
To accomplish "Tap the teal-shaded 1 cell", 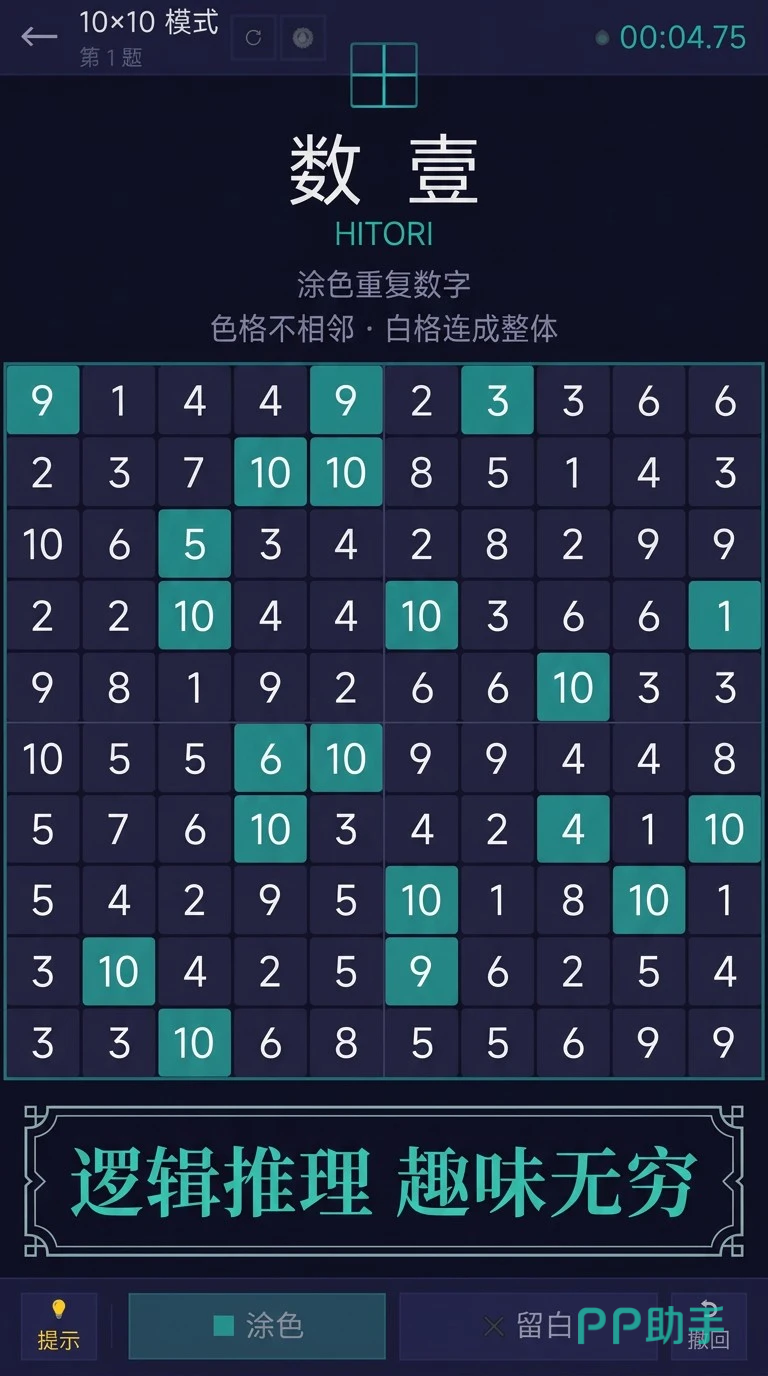I will [x=725, y=616].
